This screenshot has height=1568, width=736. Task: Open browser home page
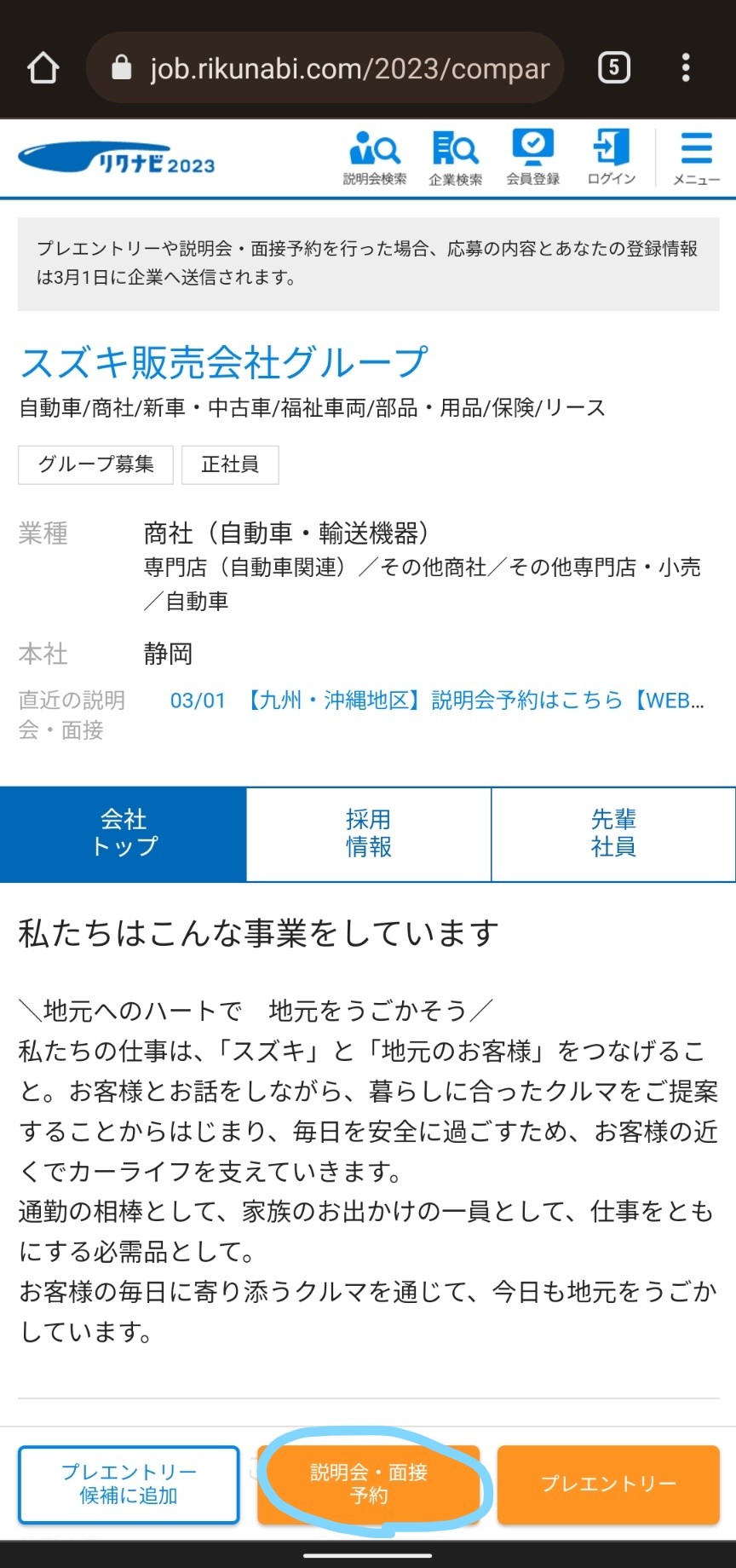pos(43,68)
